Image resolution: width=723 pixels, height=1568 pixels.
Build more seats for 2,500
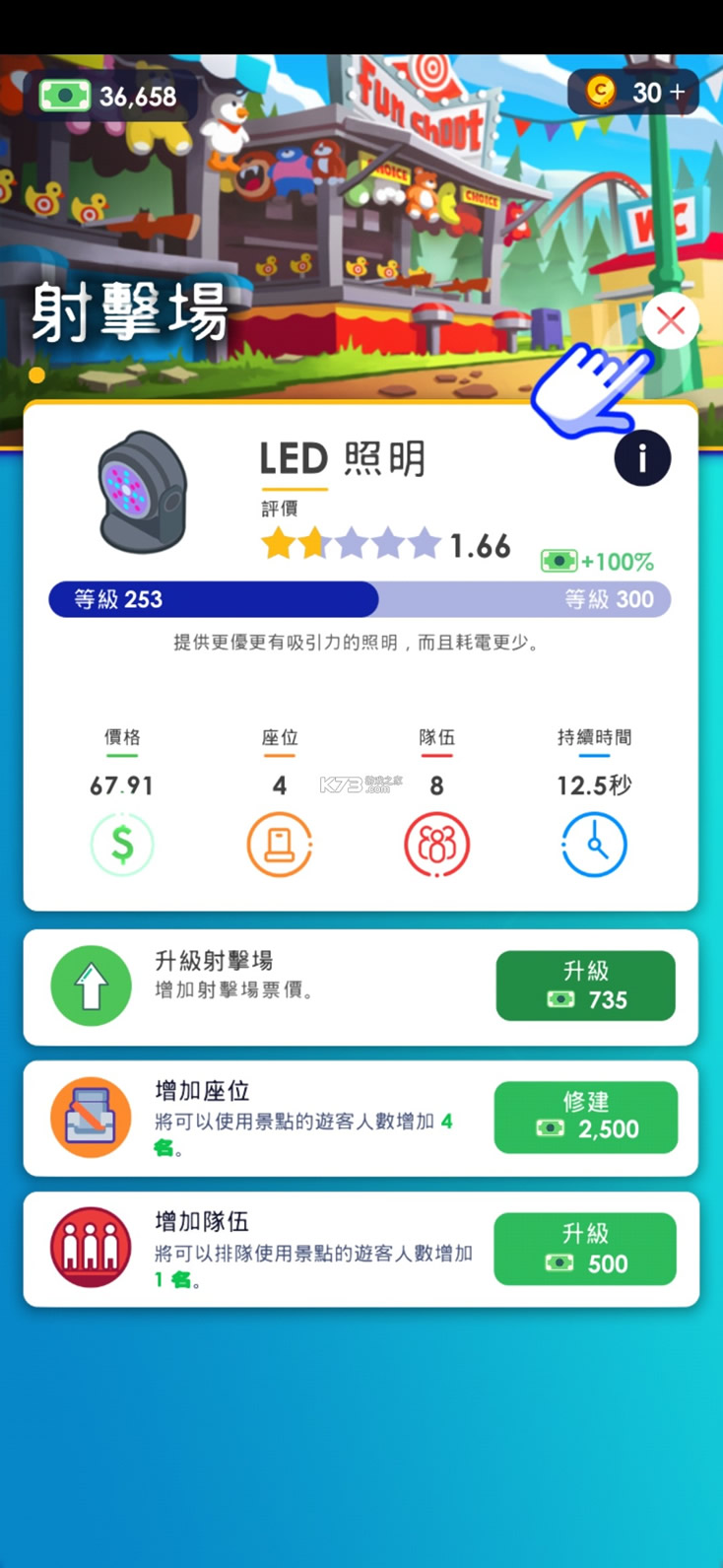pos(586,1117)
